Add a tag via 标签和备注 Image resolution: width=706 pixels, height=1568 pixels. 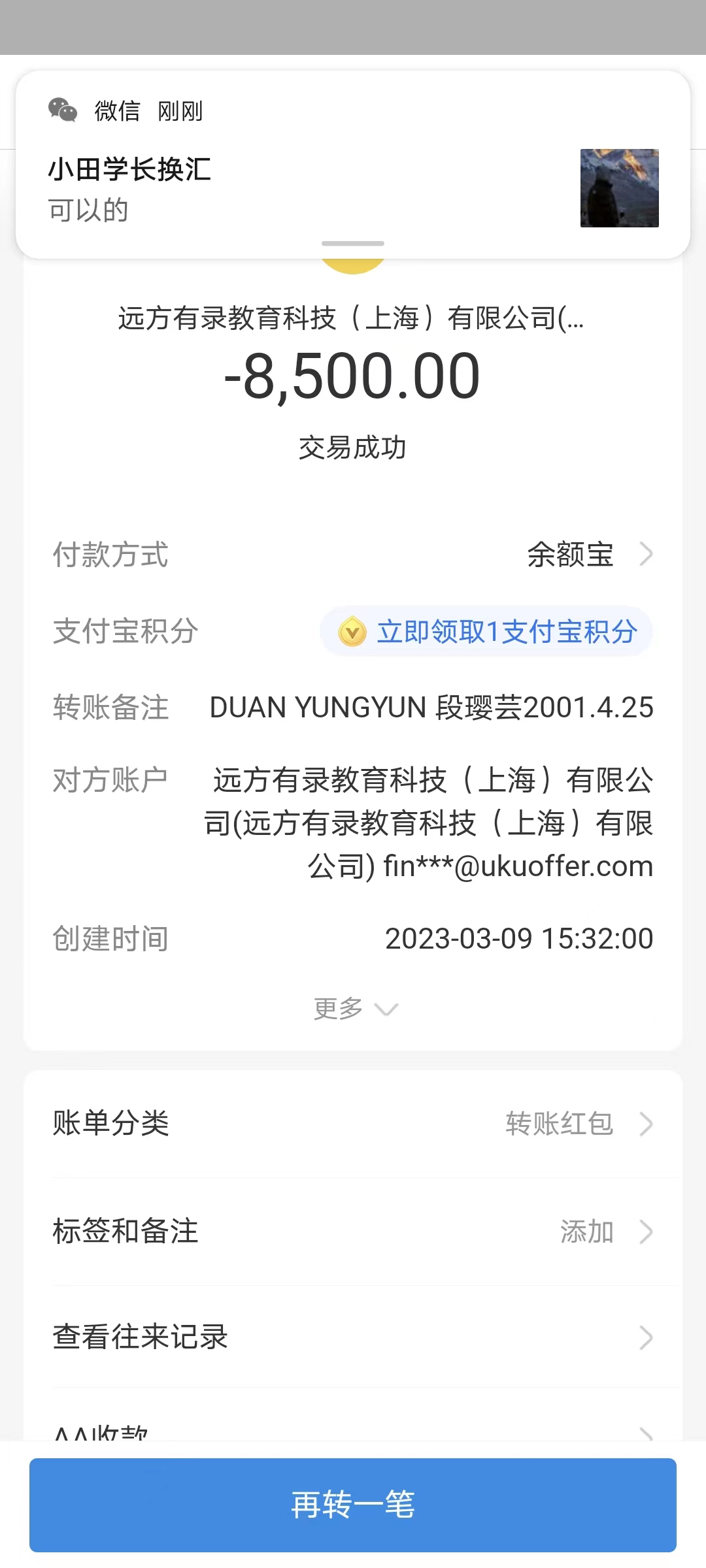click(x=353, y=1232)
